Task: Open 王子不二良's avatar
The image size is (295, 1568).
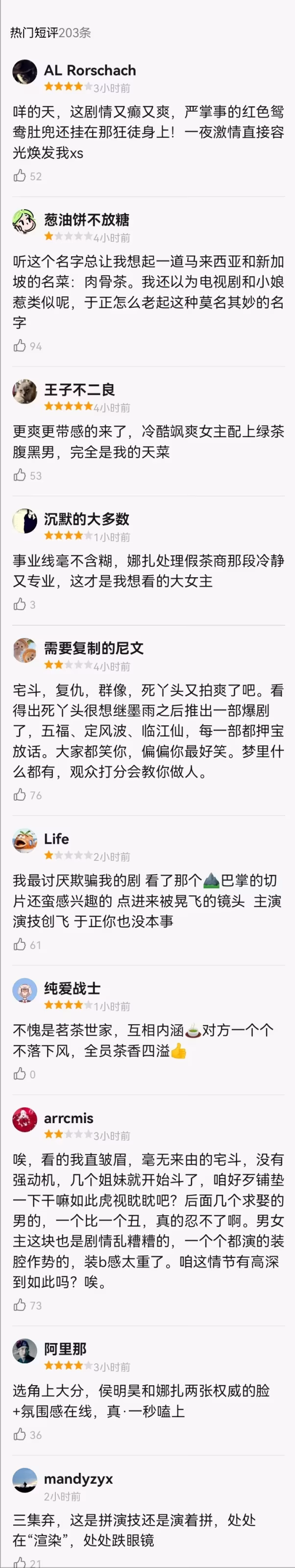Action: pyautogui.click(x=25, y=392)
